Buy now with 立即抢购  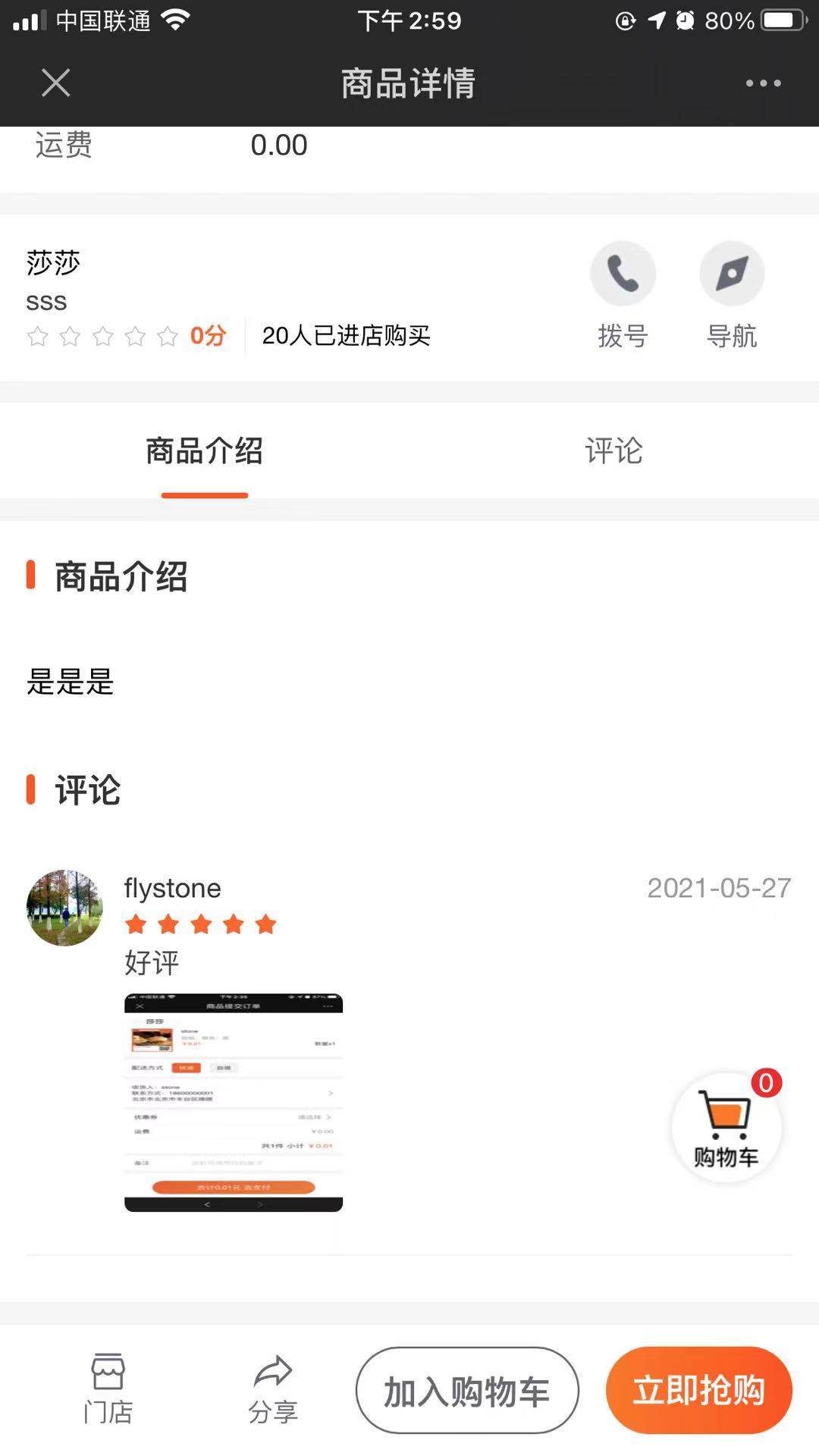[x=698, y=1391]
